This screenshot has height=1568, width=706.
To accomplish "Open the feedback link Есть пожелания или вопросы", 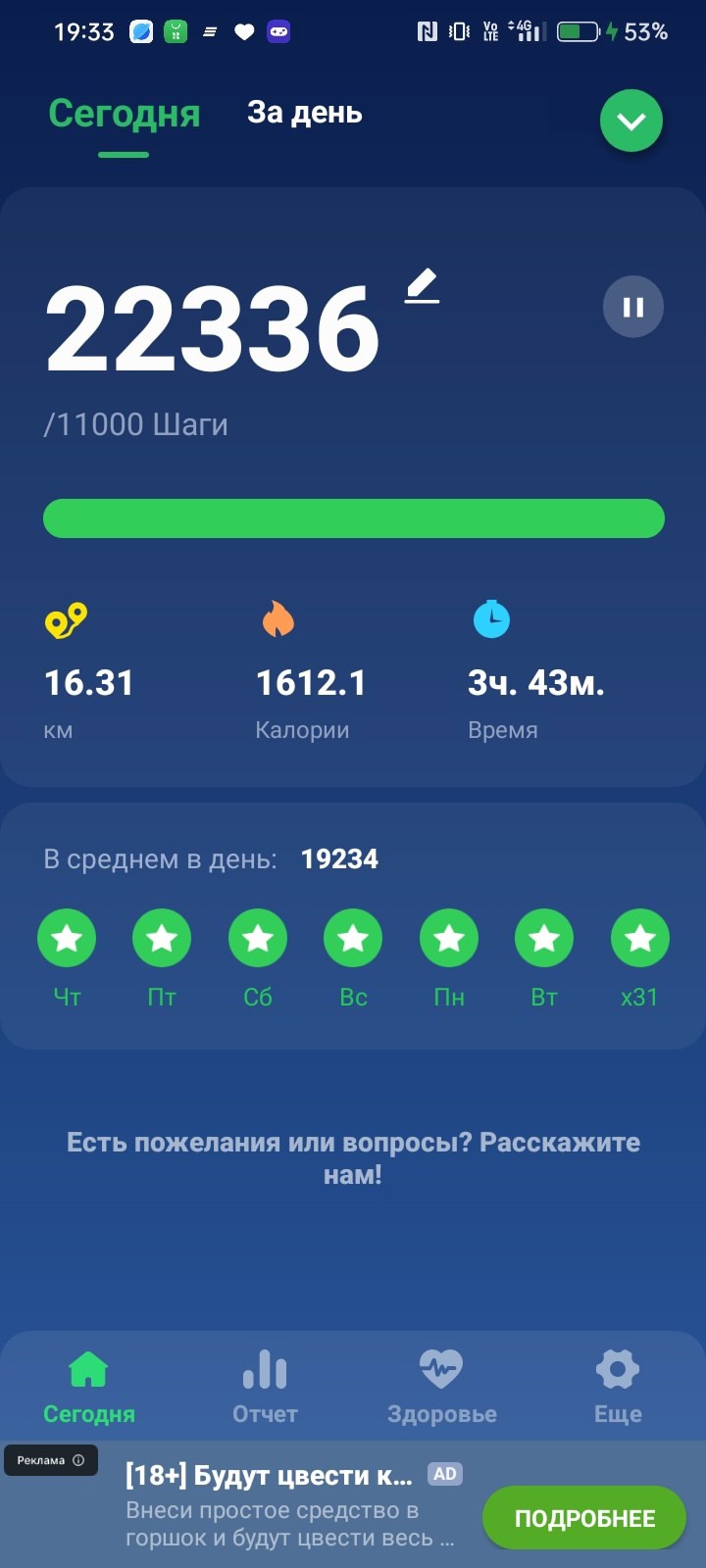I will (x=353, y=1158).
